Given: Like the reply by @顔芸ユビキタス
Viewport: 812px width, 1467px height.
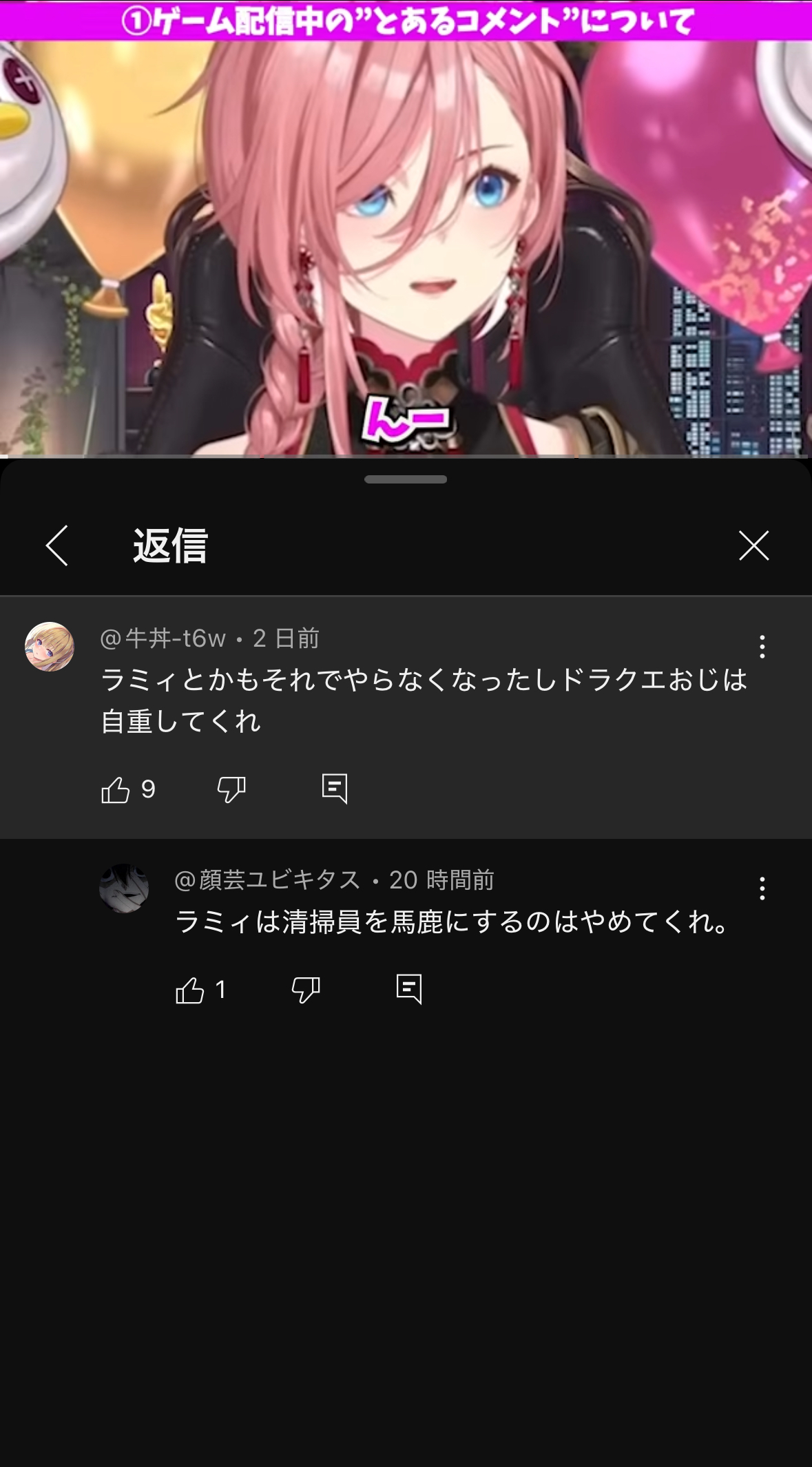Looking at the screenshot, I should 190,990.
